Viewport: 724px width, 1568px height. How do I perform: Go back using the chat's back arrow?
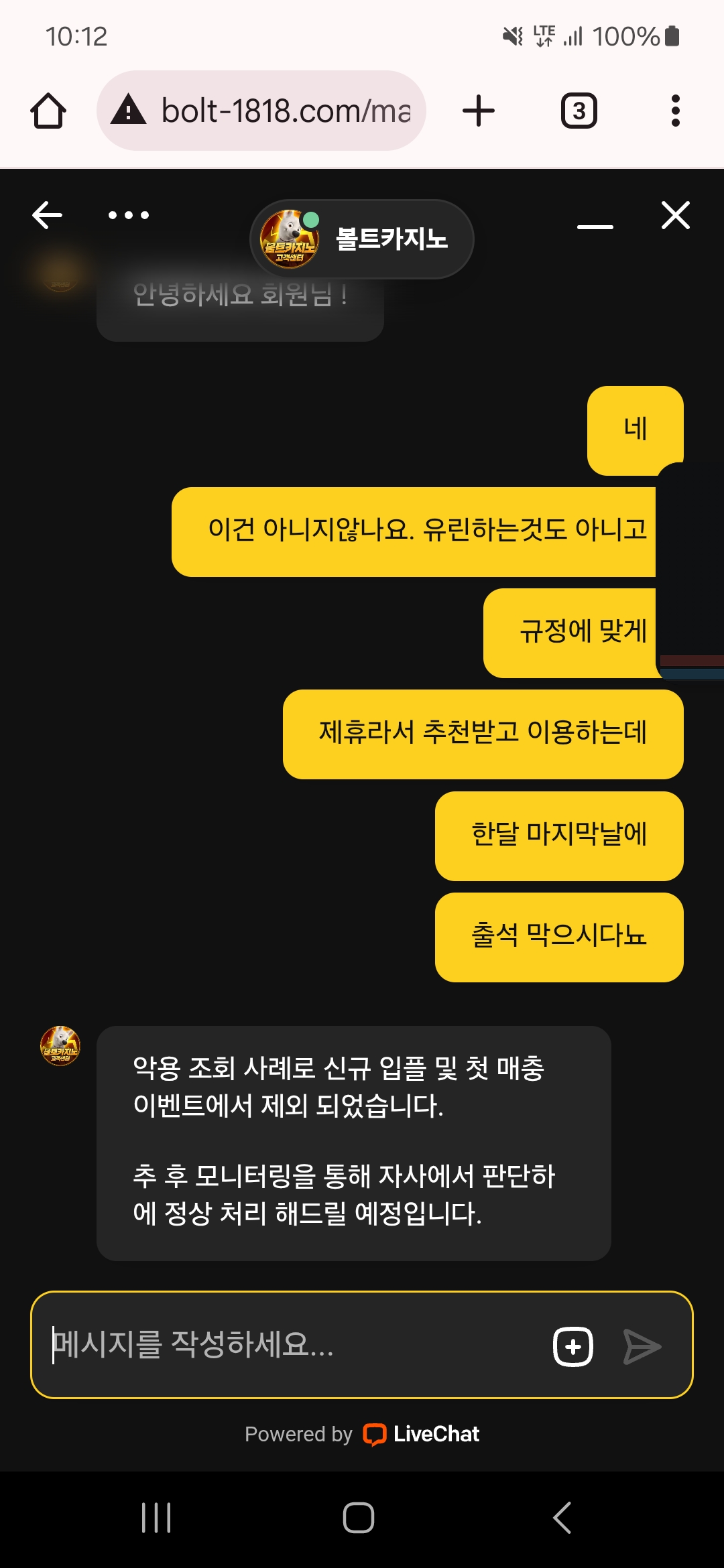click(47, 215)
